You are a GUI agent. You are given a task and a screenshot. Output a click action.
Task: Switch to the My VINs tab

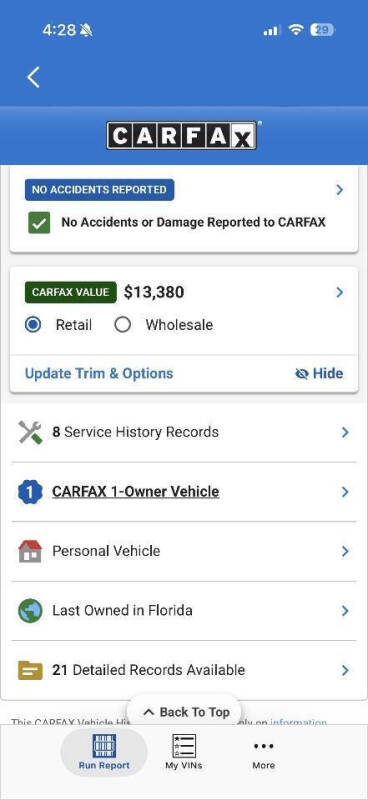tap(184, 752)
